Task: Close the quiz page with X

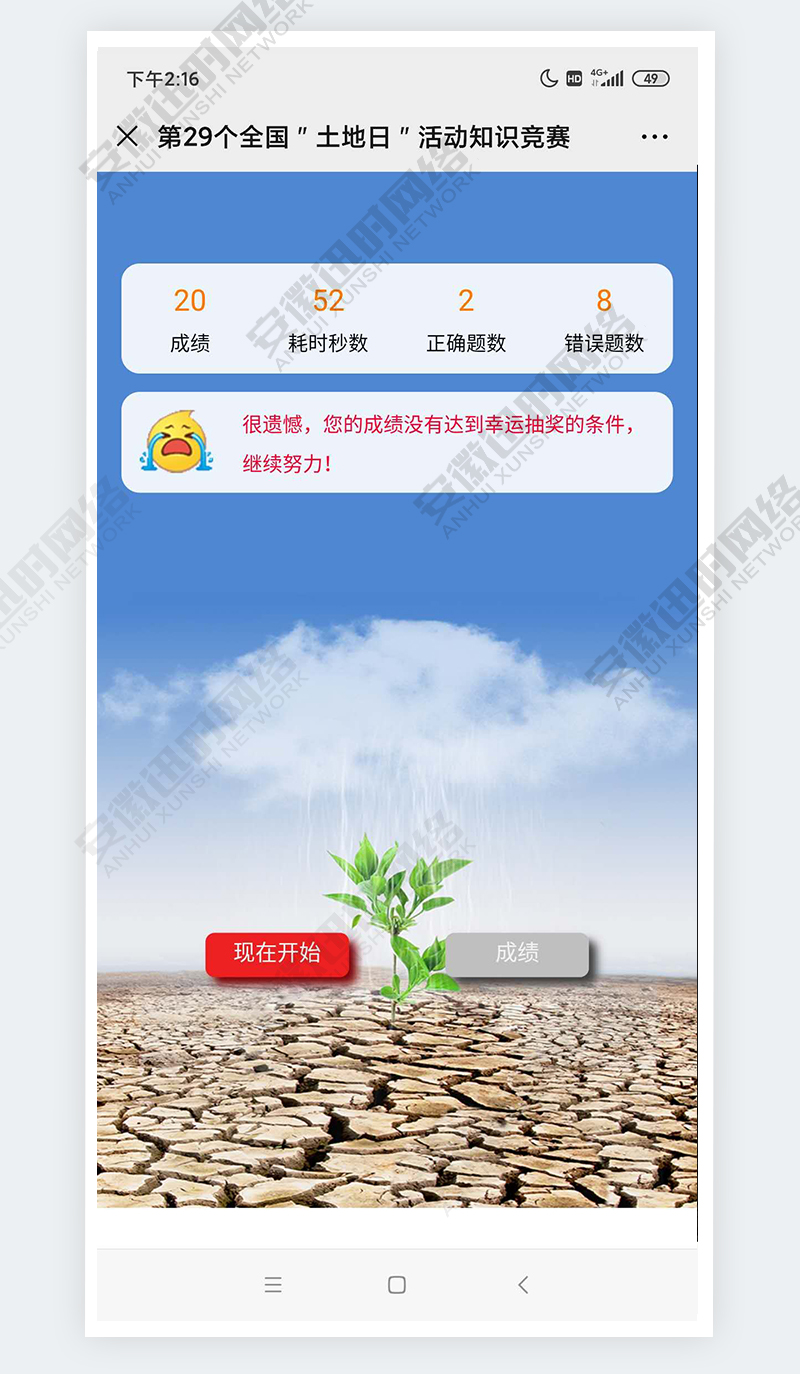Action: (127, 137)
